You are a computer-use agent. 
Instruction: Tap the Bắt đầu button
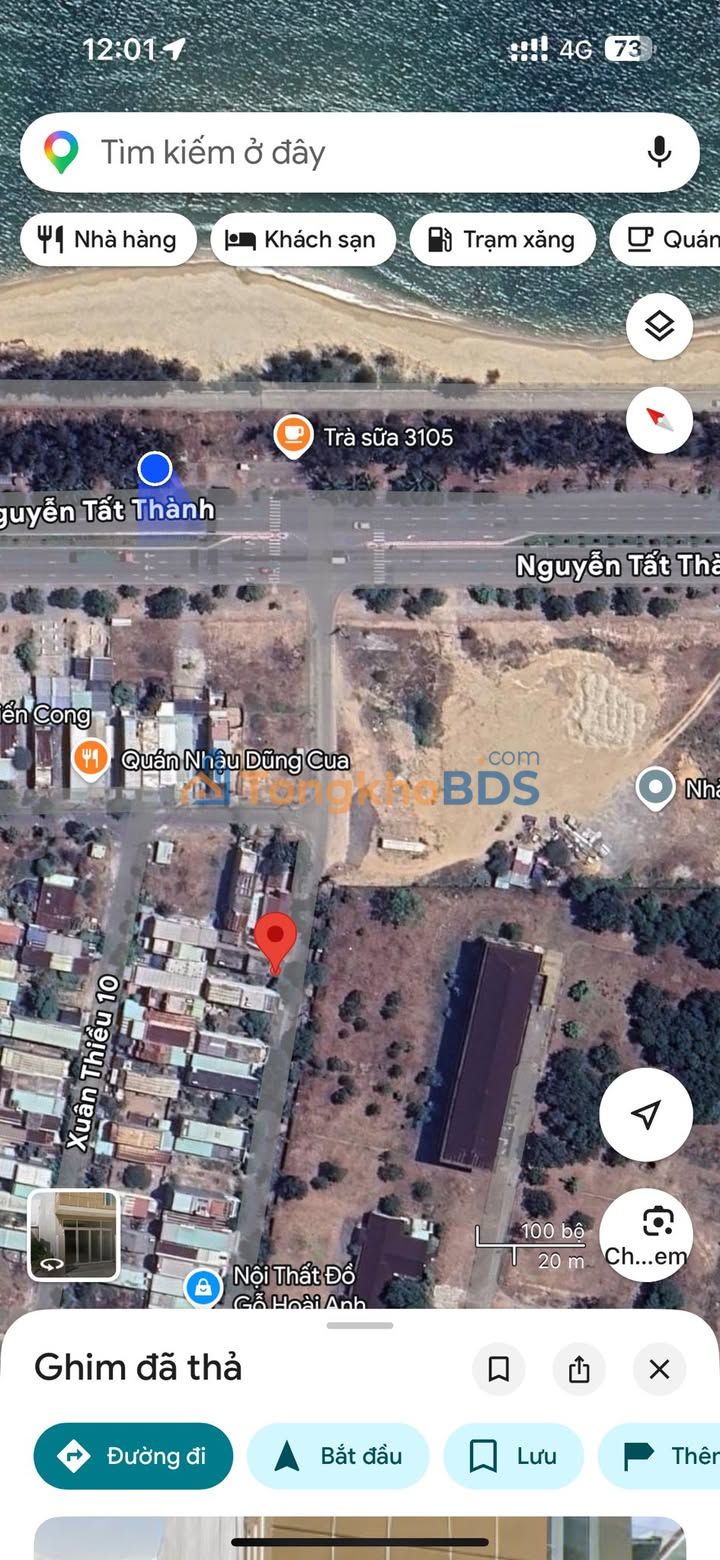pyautogui.click(x=337, y=1456)
